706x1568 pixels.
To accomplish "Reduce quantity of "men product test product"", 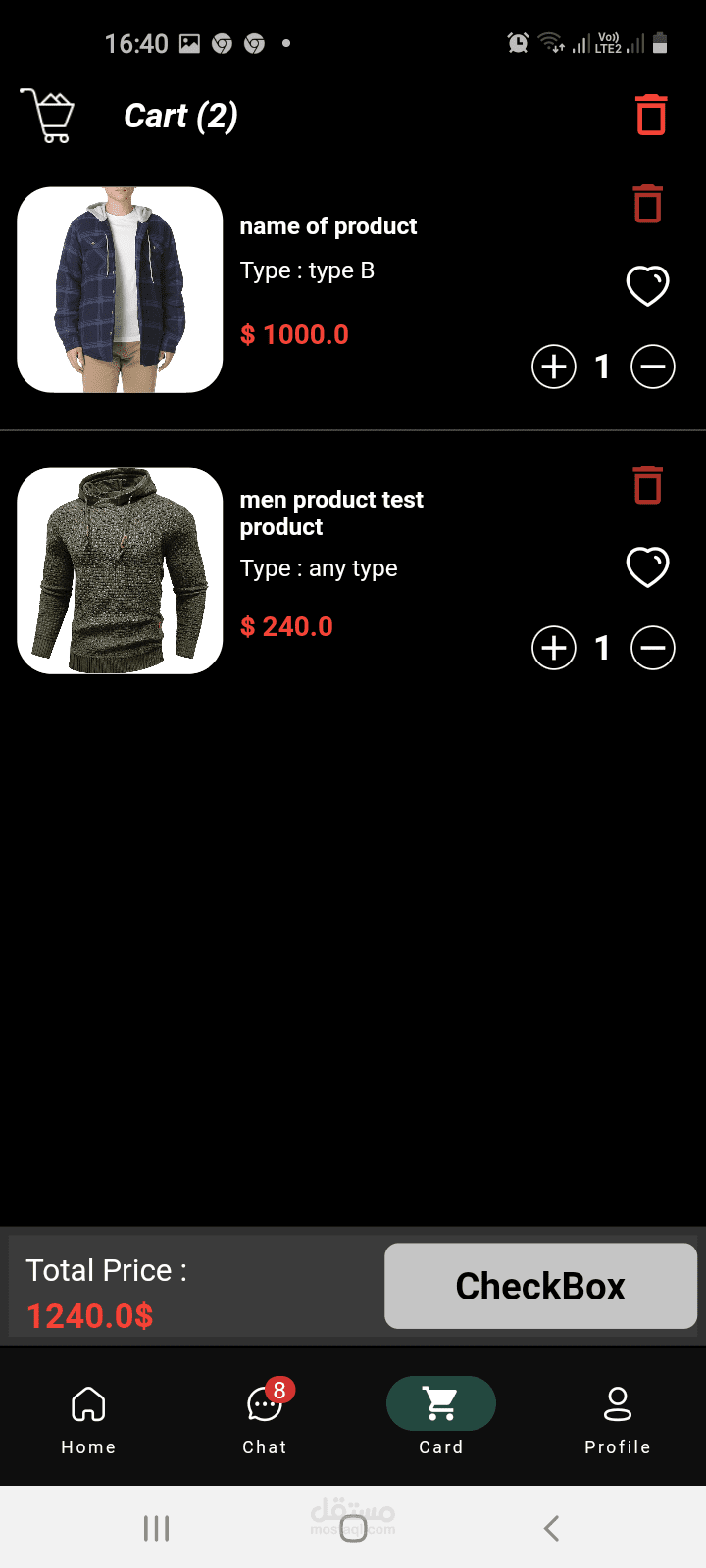I will point(653,648).
